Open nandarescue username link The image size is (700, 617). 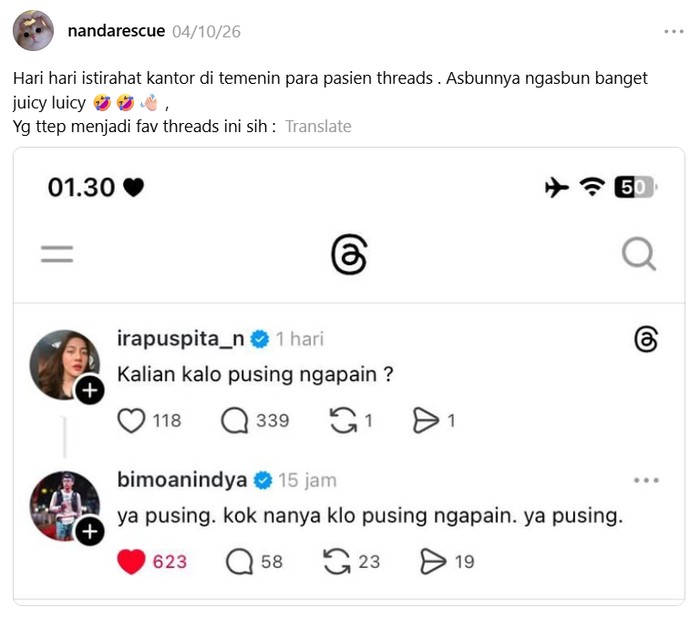116,31
